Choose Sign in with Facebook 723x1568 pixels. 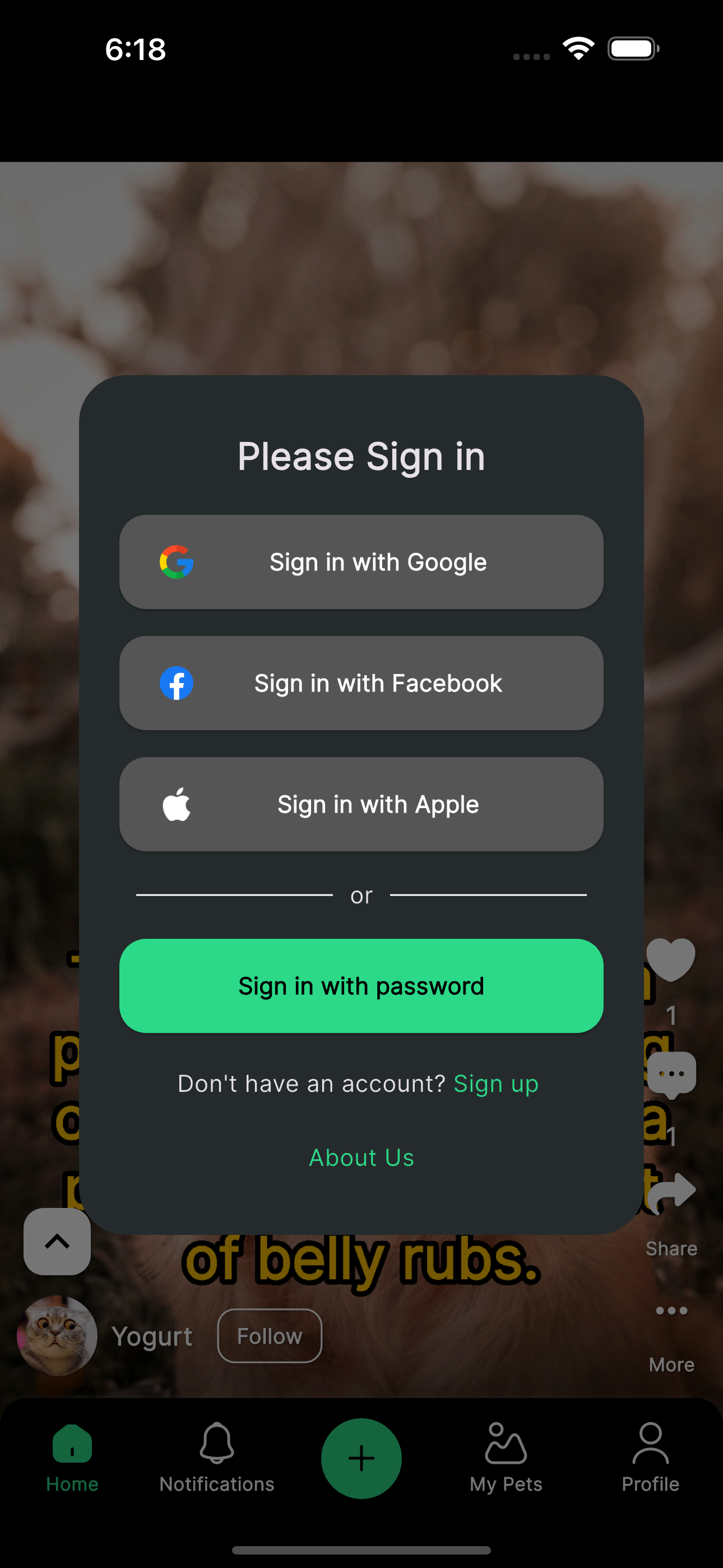point(361,683)
